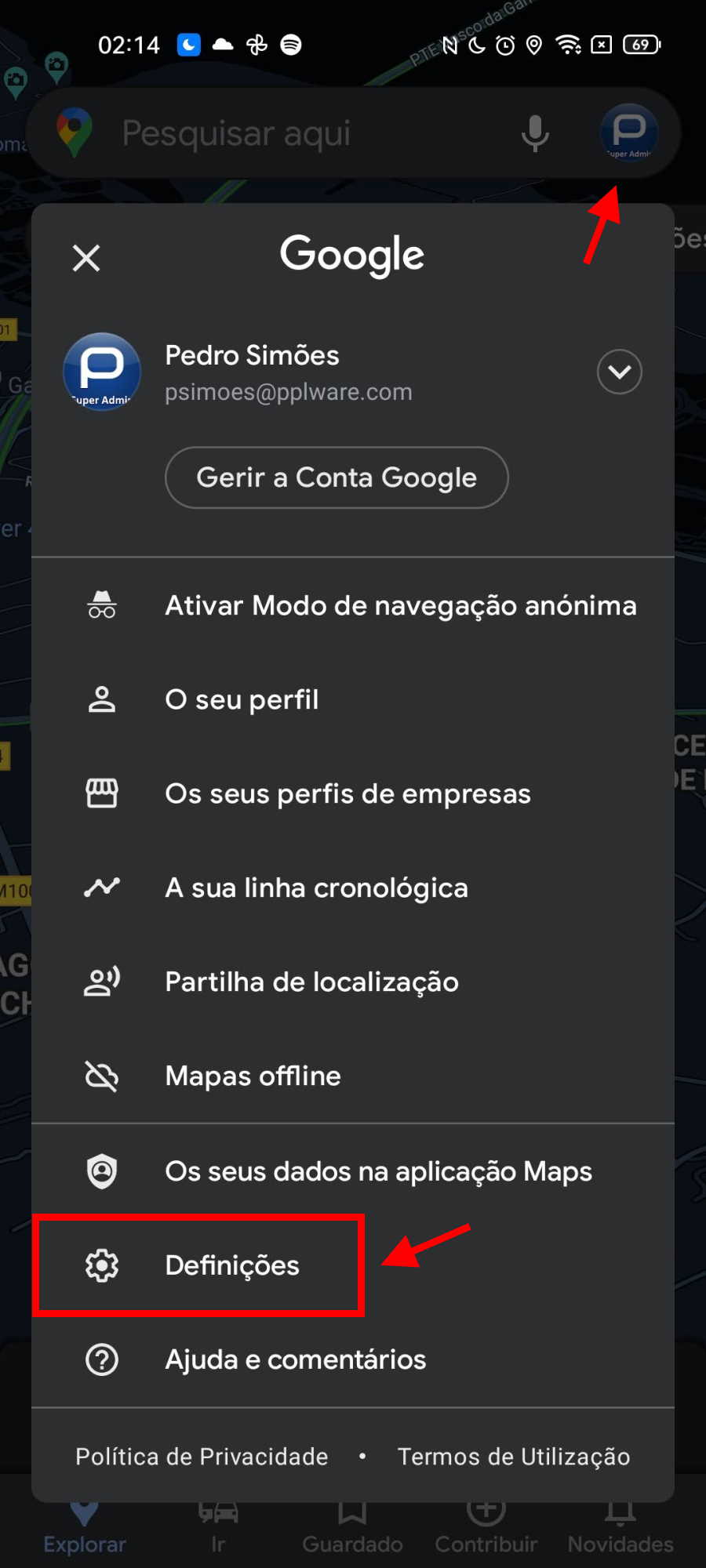This screenshot has height=1568, width=706.
Task: Enable Modo de navegação anónima
Action: (353, 605)
